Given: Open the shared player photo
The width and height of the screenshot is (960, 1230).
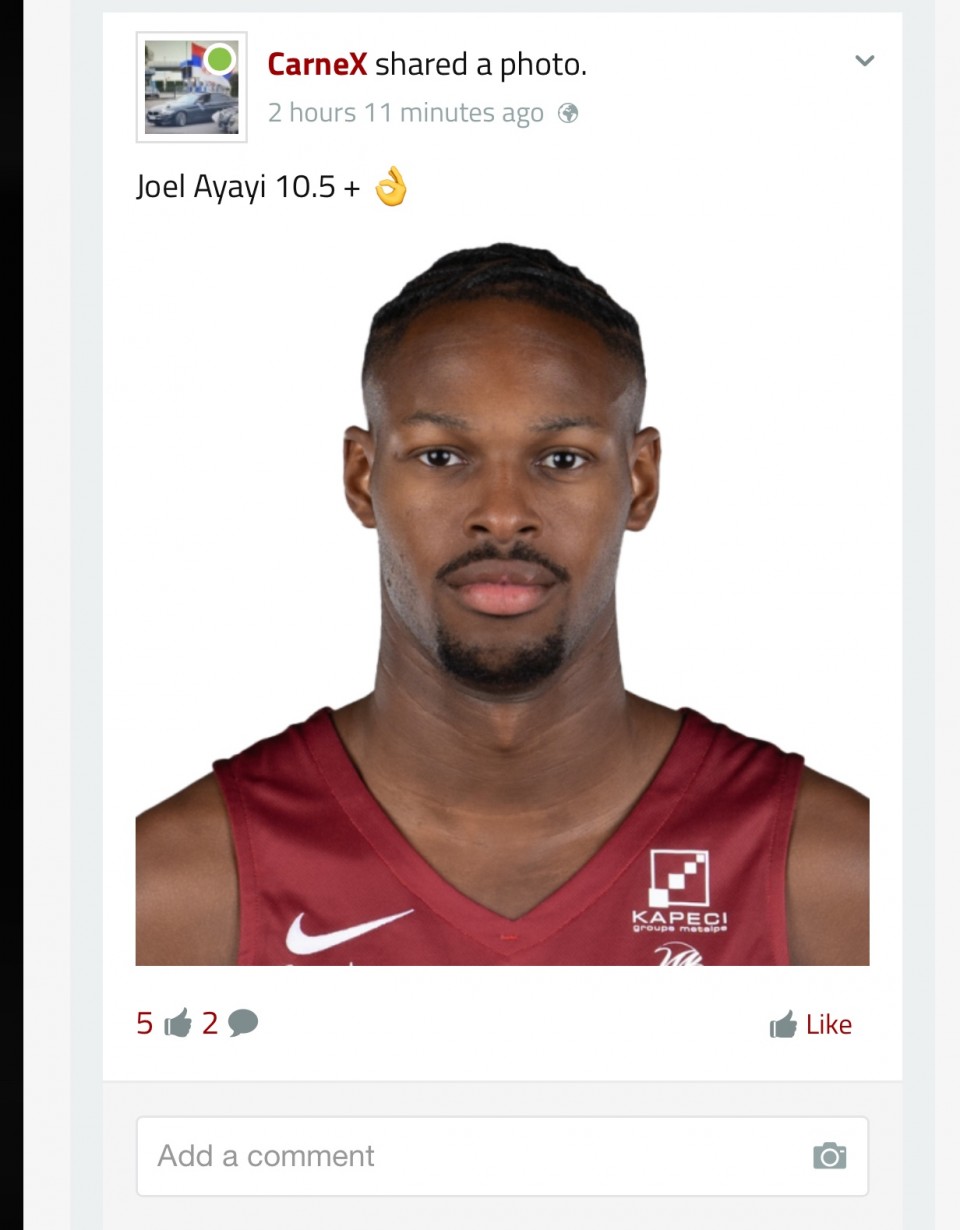Looking at the screenshot, I should coord(502,600).
